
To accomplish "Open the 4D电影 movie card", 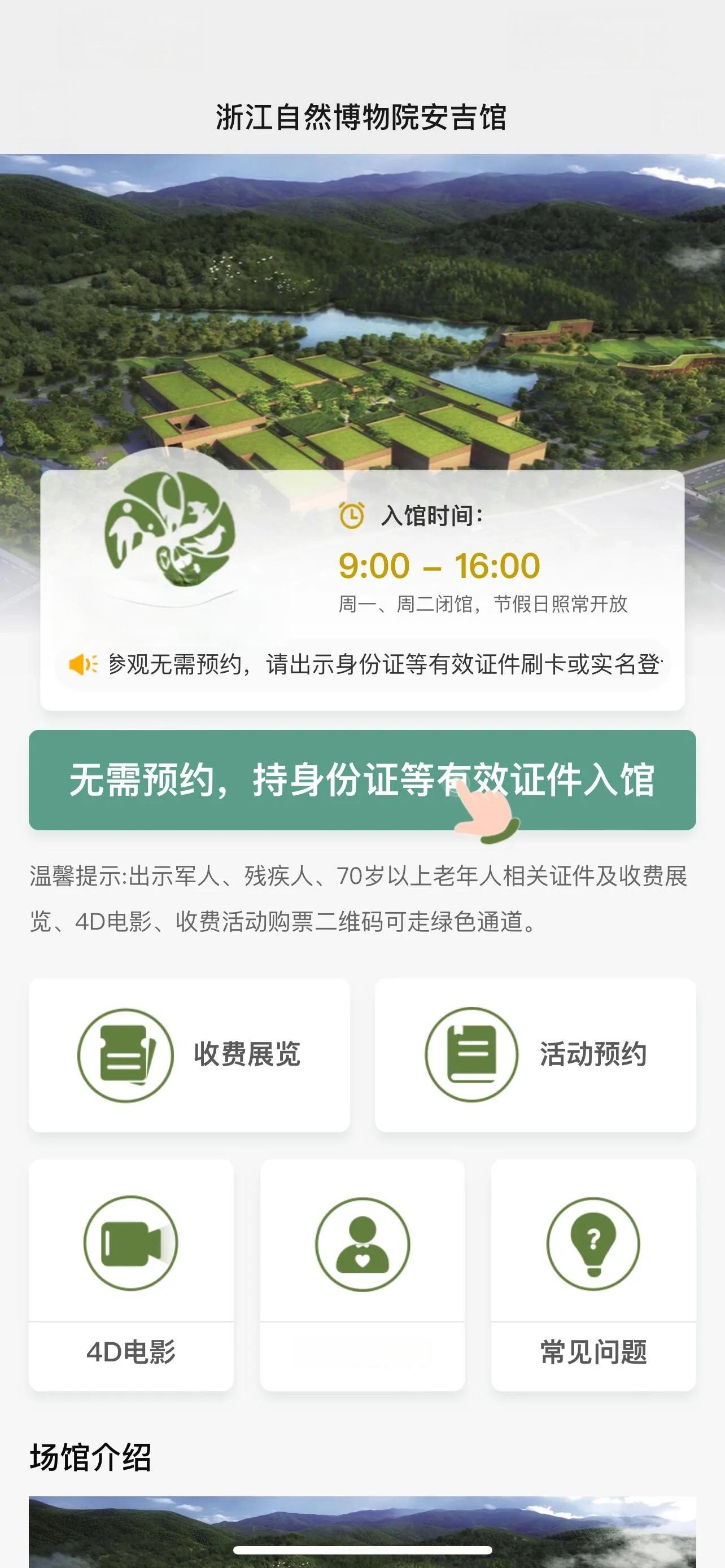I will click(x=131, y=1274).
